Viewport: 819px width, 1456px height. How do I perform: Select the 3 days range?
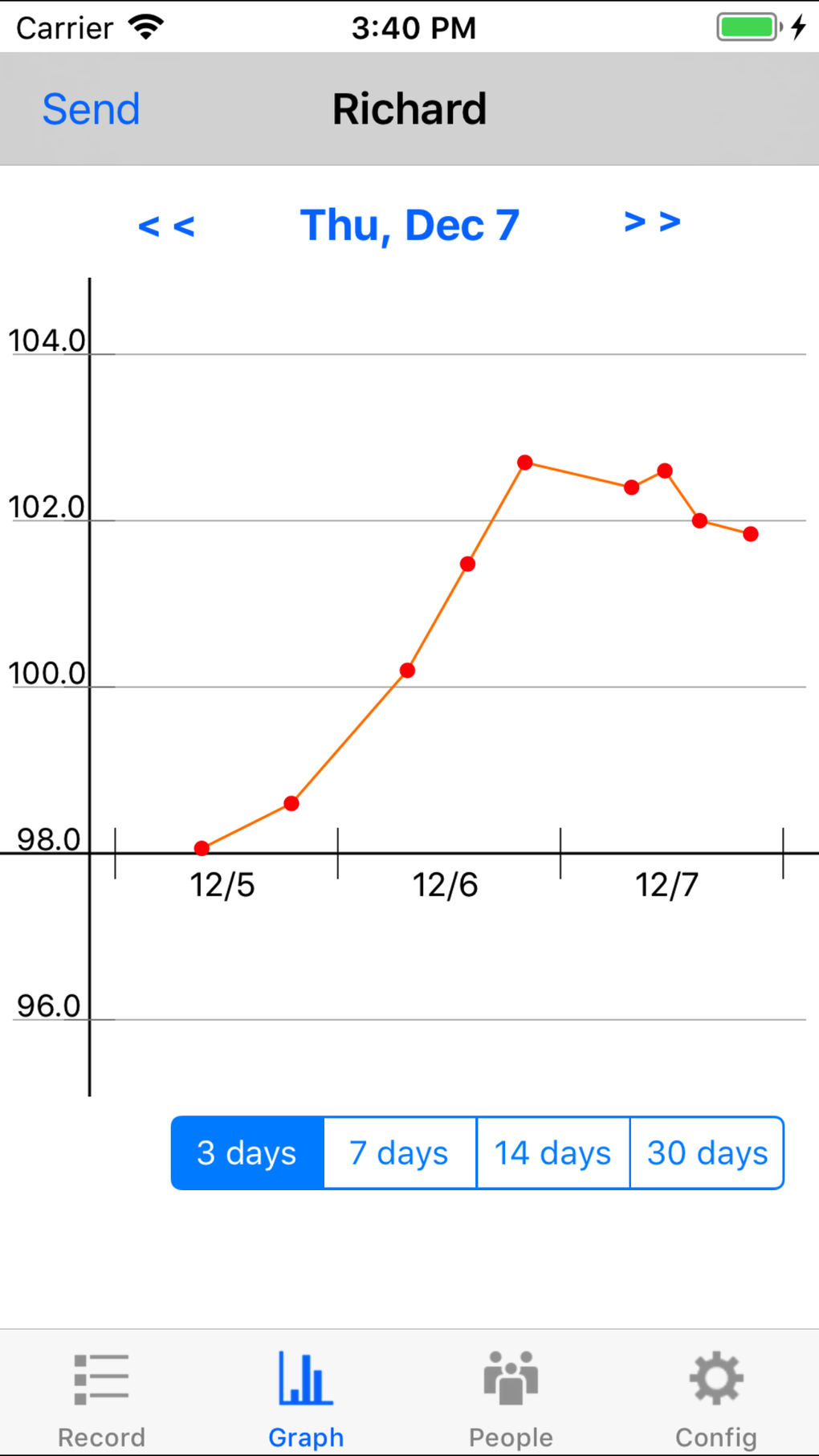tap(247, 1152)
